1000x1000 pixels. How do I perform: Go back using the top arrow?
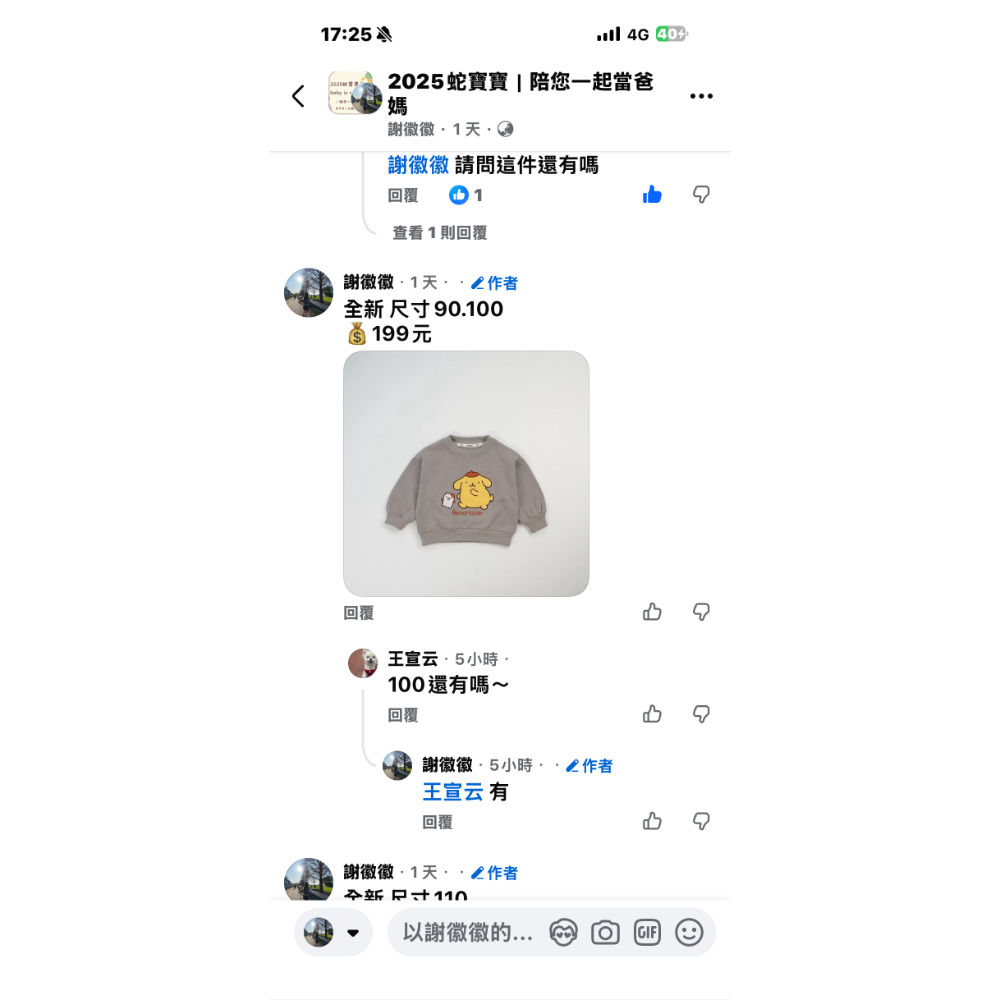298,96
